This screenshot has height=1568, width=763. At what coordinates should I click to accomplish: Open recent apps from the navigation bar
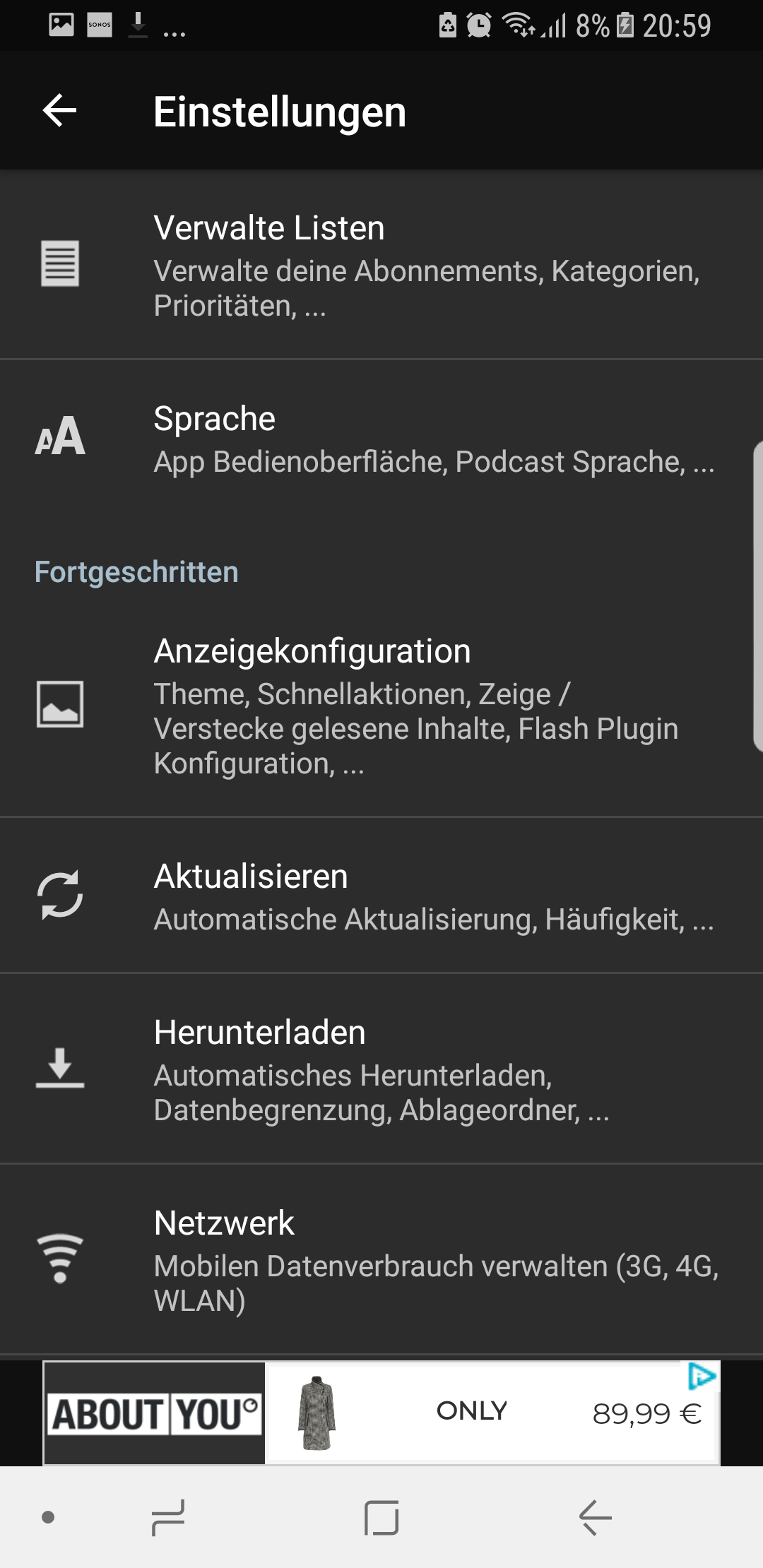169,1518
